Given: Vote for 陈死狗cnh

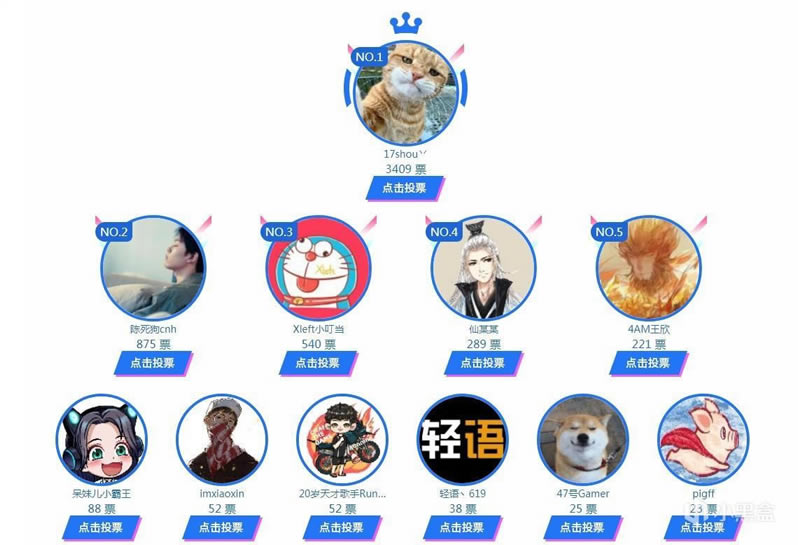Looking at the screenshot, I should coord(152,363).
